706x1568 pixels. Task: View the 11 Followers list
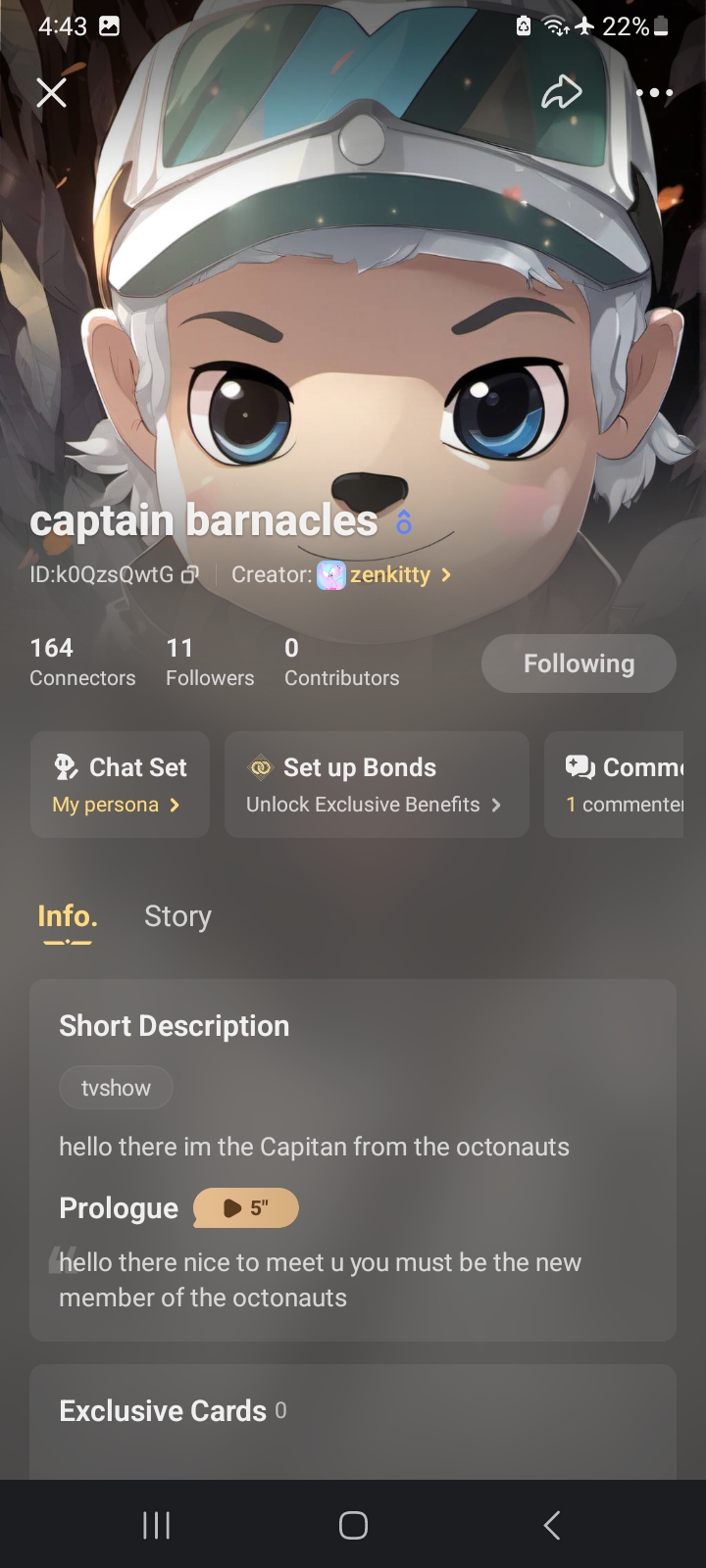click(x=209, y=662)
